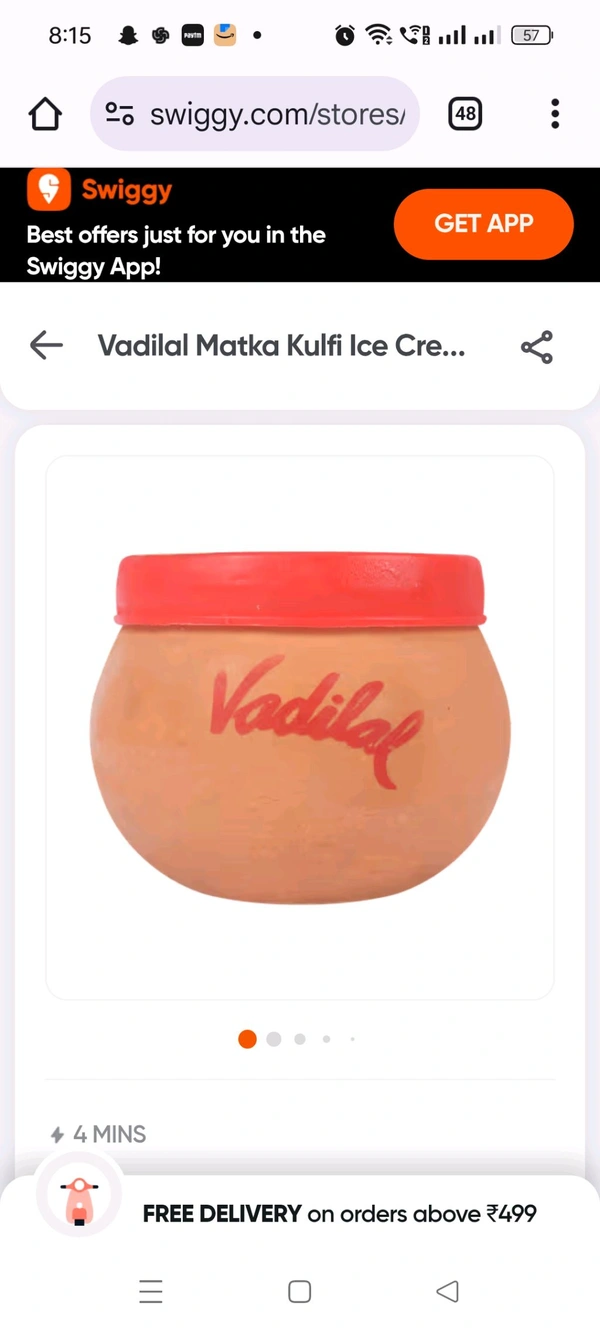Open the browser home page
The height and width of the screenshot is (1333, 600).
45,114
